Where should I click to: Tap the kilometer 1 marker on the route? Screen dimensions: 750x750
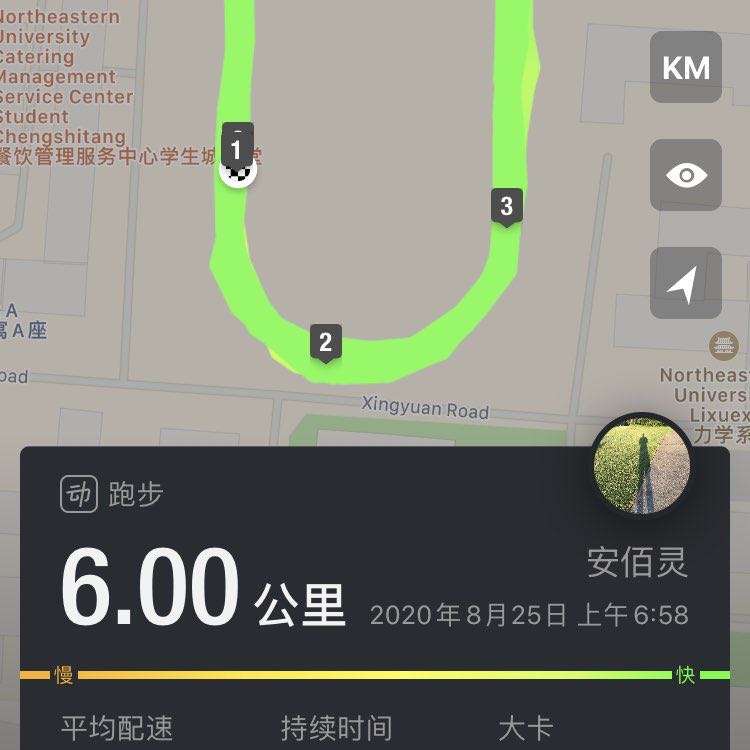237,151
